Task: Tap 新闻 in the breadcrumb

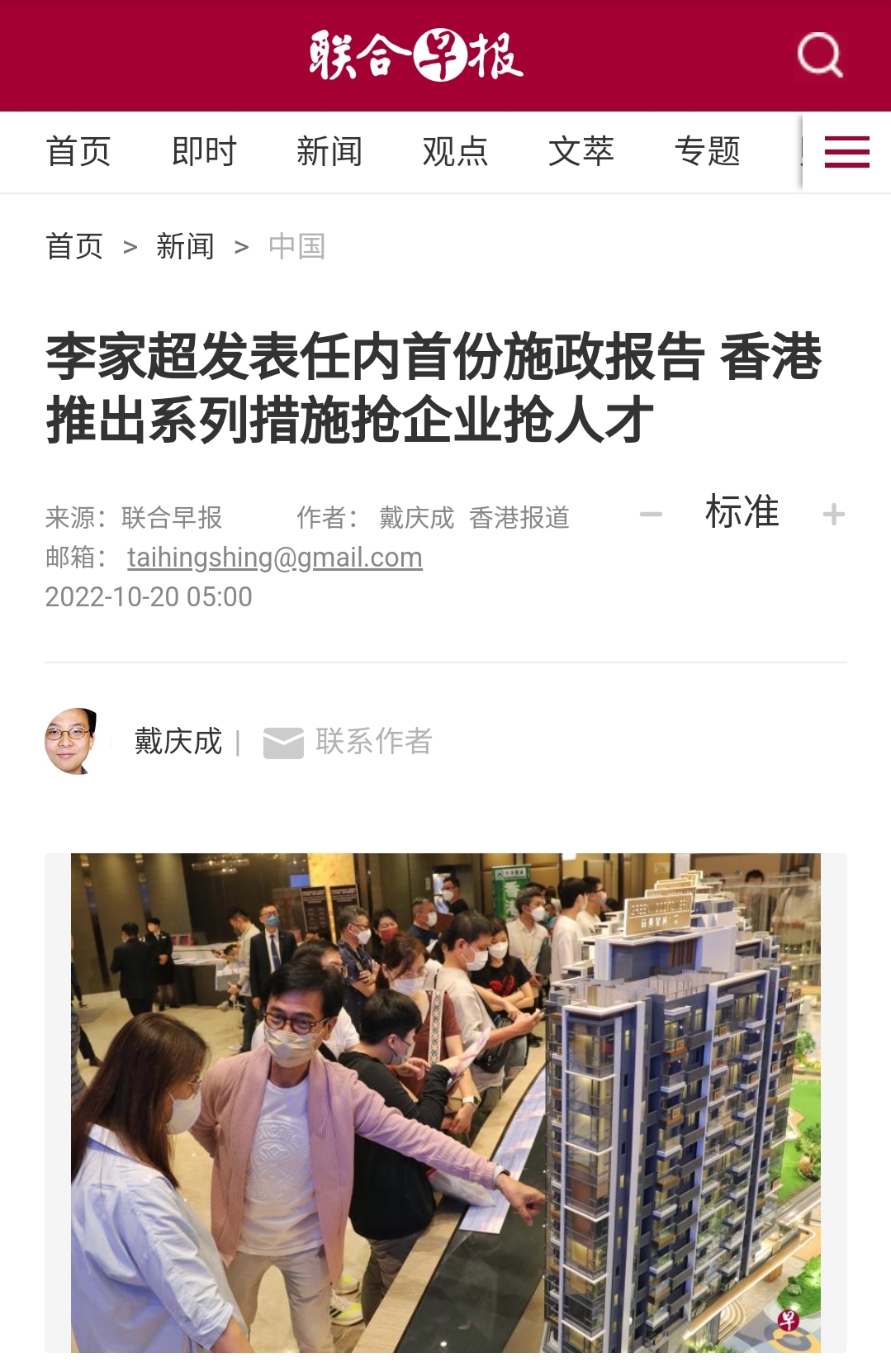Action: pyautogui.click(x=185, y=246)
